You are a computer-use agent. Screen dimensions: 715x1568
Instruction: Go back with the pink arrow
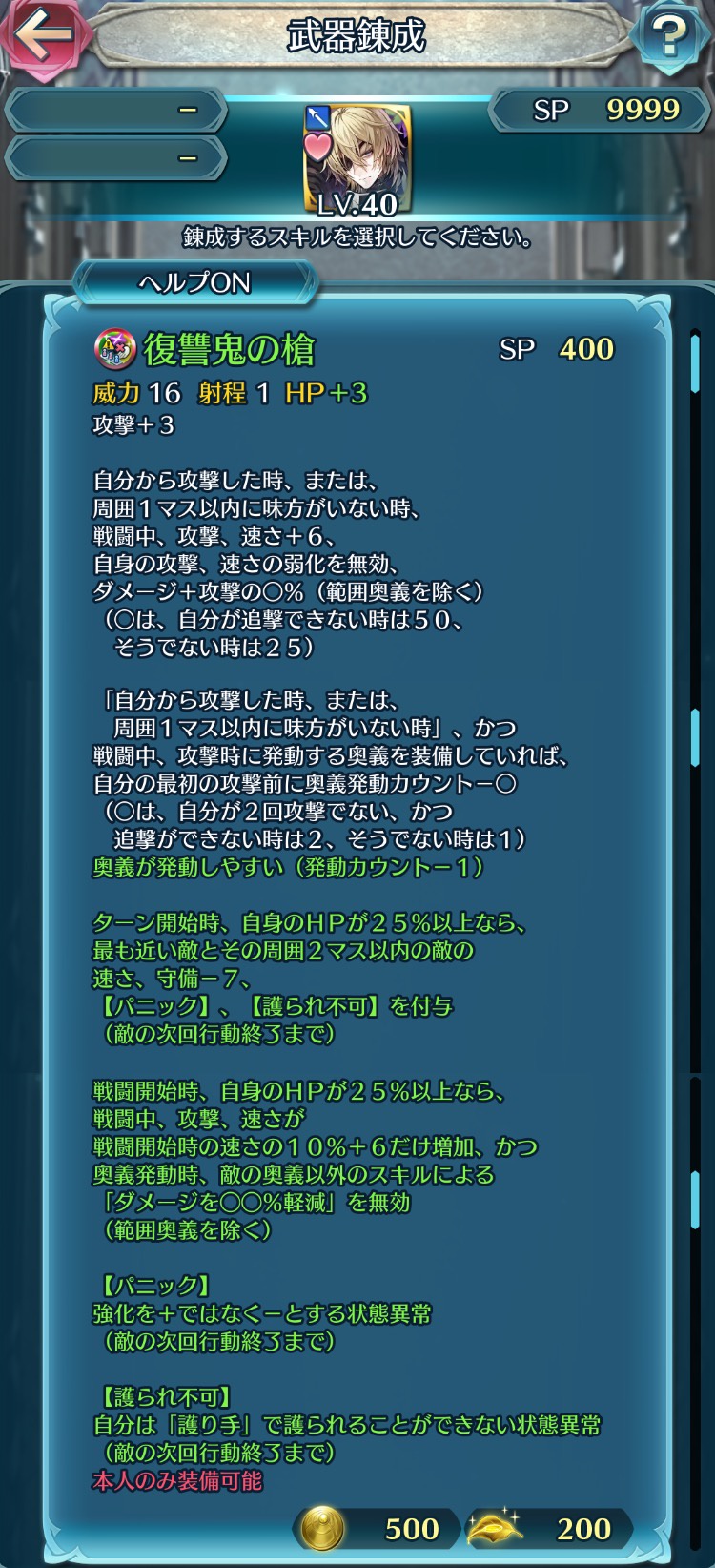pyautogui.click(x=43, y=36)
